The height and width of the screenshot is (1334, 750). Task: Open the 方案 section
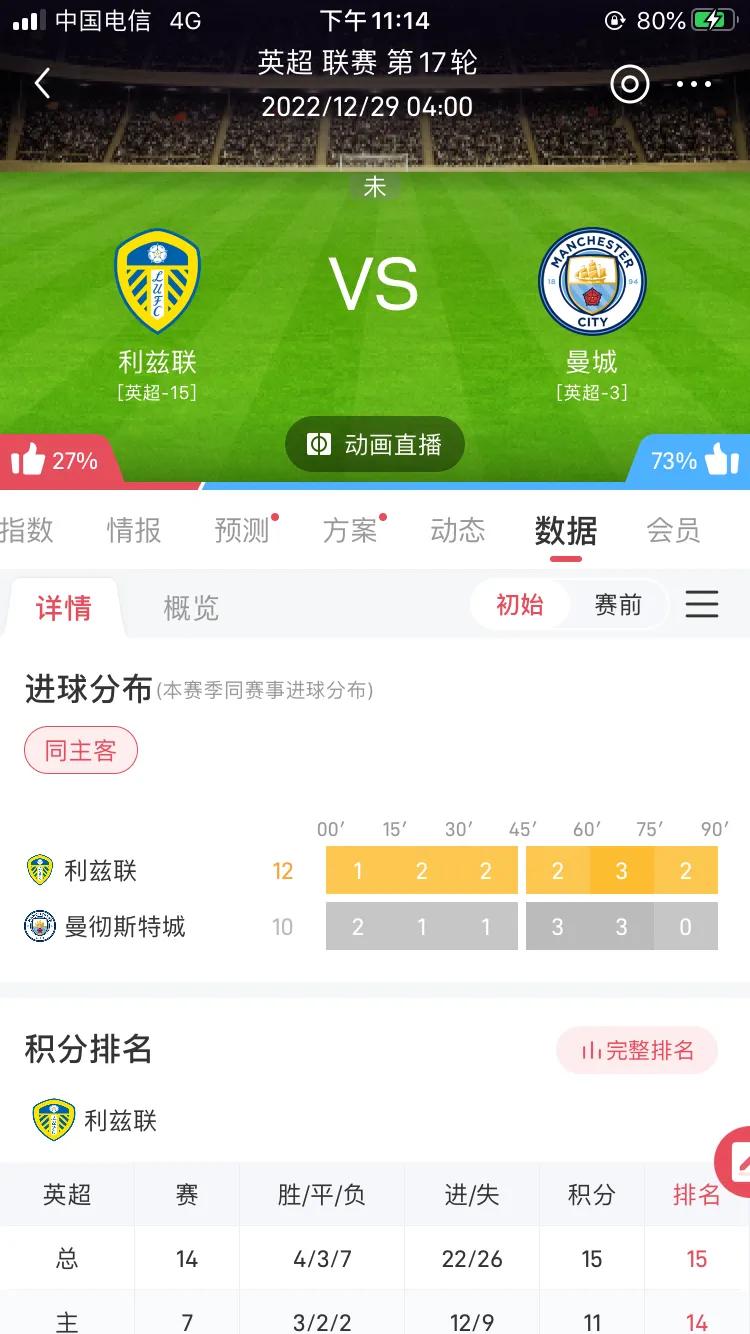tap(351, 531)
